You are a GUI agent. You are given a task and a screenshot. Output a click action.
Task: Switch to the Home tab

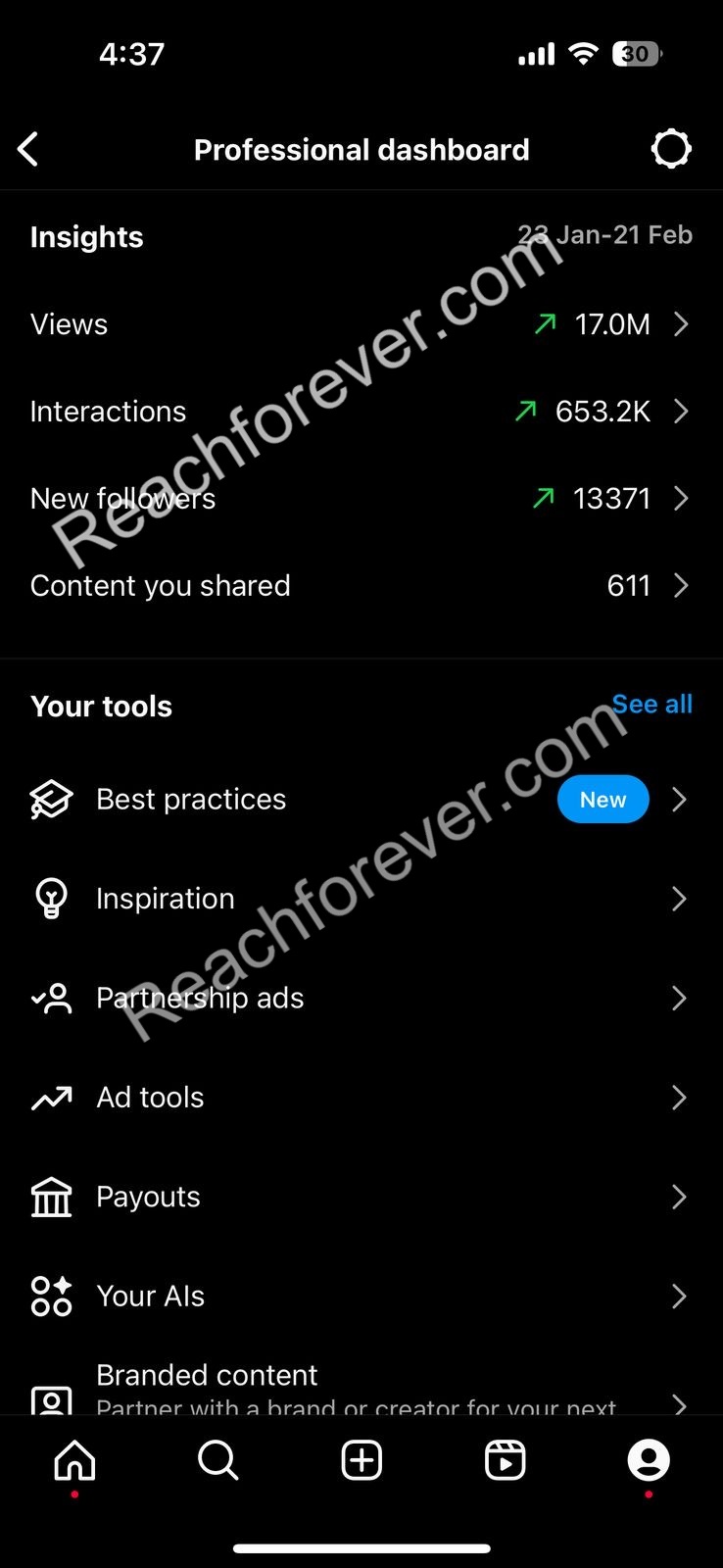[x=74, y=1461]
